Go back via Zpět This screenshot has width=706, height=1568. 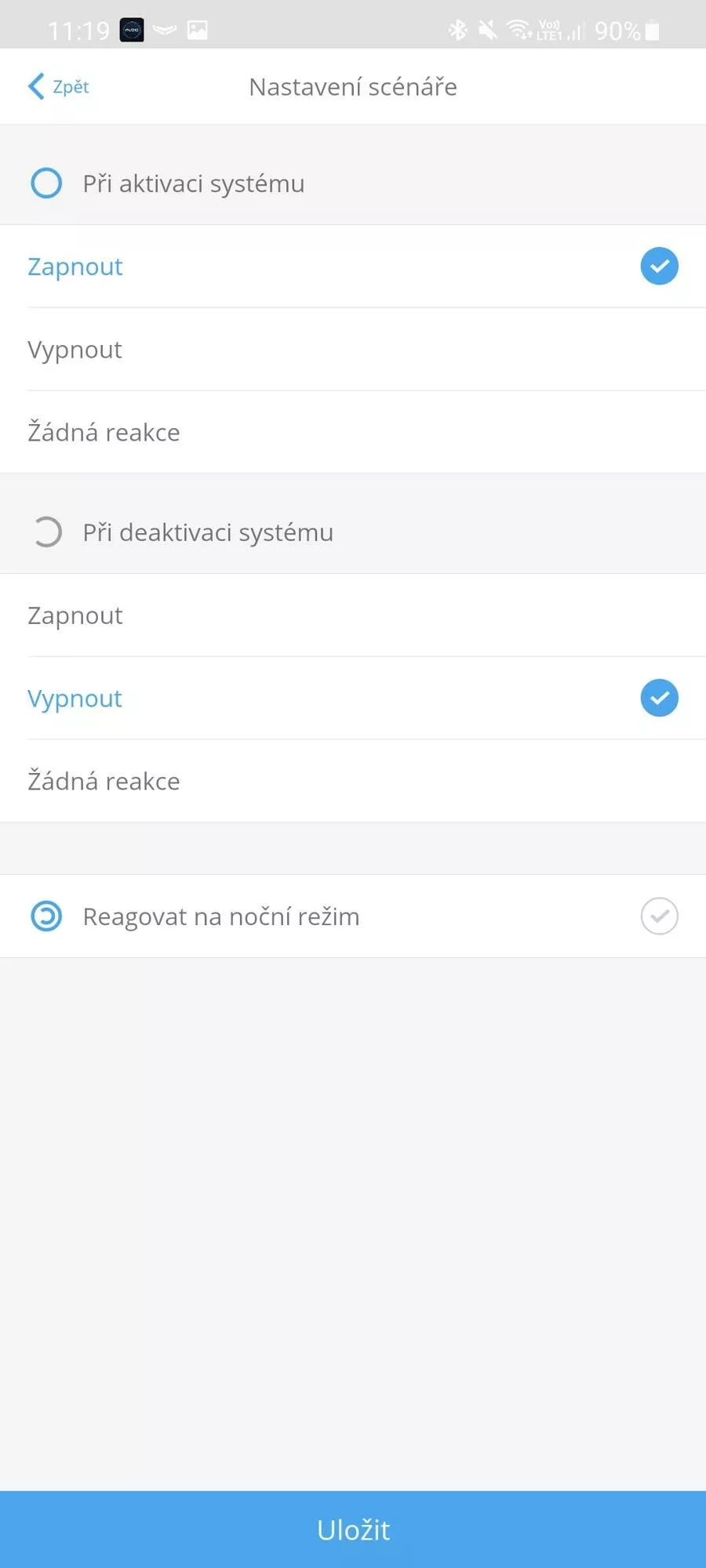59,86
